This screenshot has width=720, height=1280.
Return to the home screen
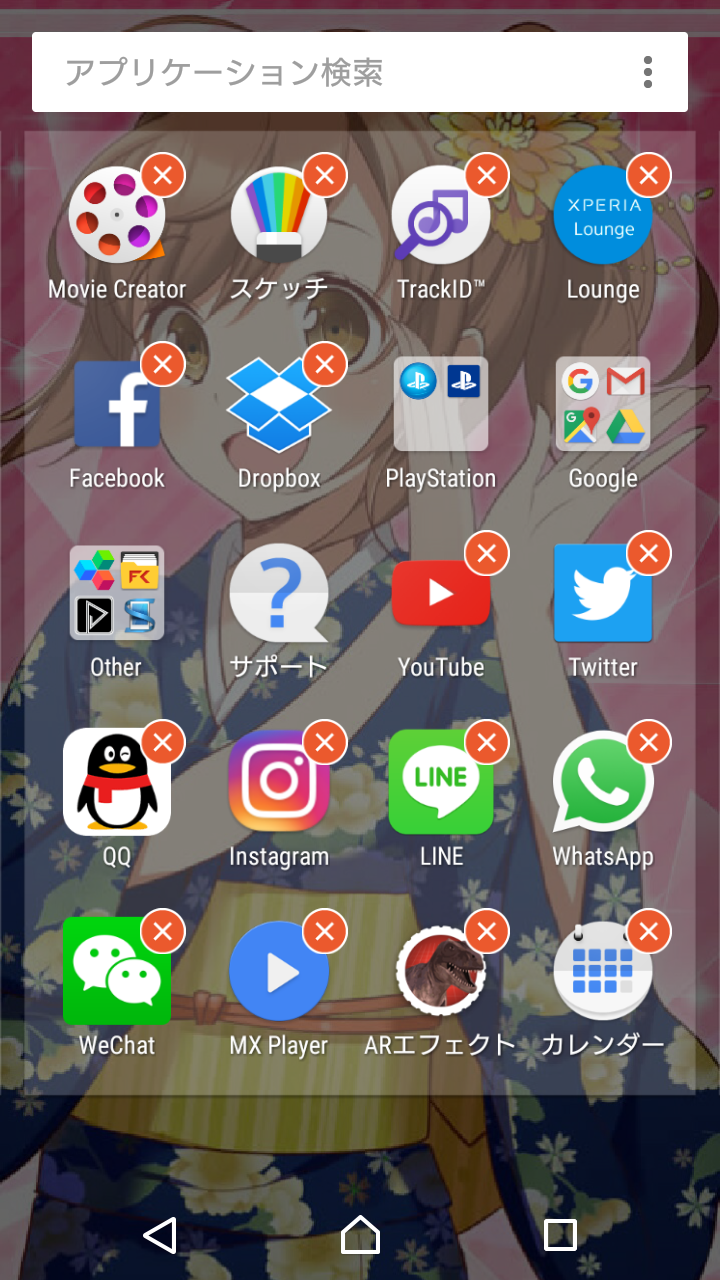(x=360, y=1235)
